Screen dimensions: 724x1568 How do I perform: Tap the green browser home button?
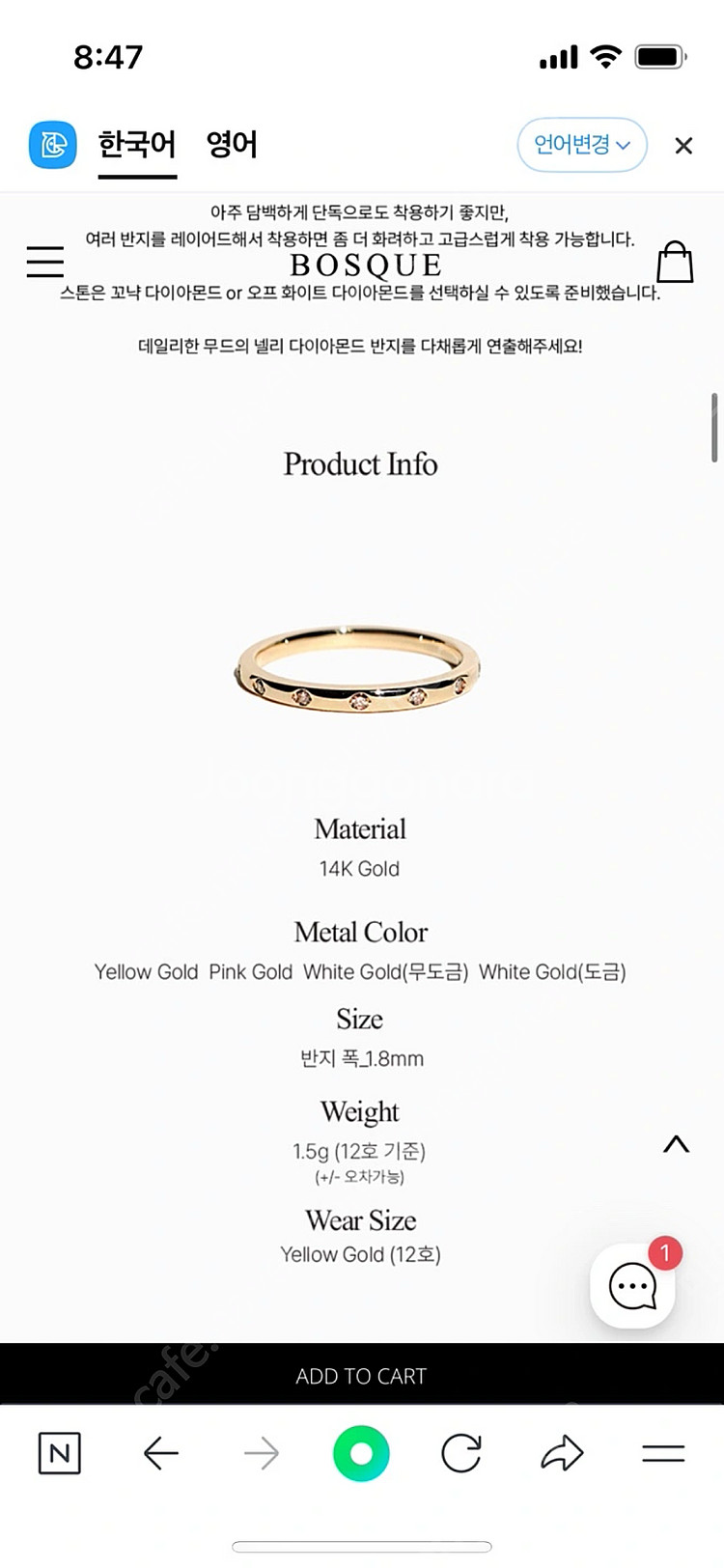[x=361, y=1453]
